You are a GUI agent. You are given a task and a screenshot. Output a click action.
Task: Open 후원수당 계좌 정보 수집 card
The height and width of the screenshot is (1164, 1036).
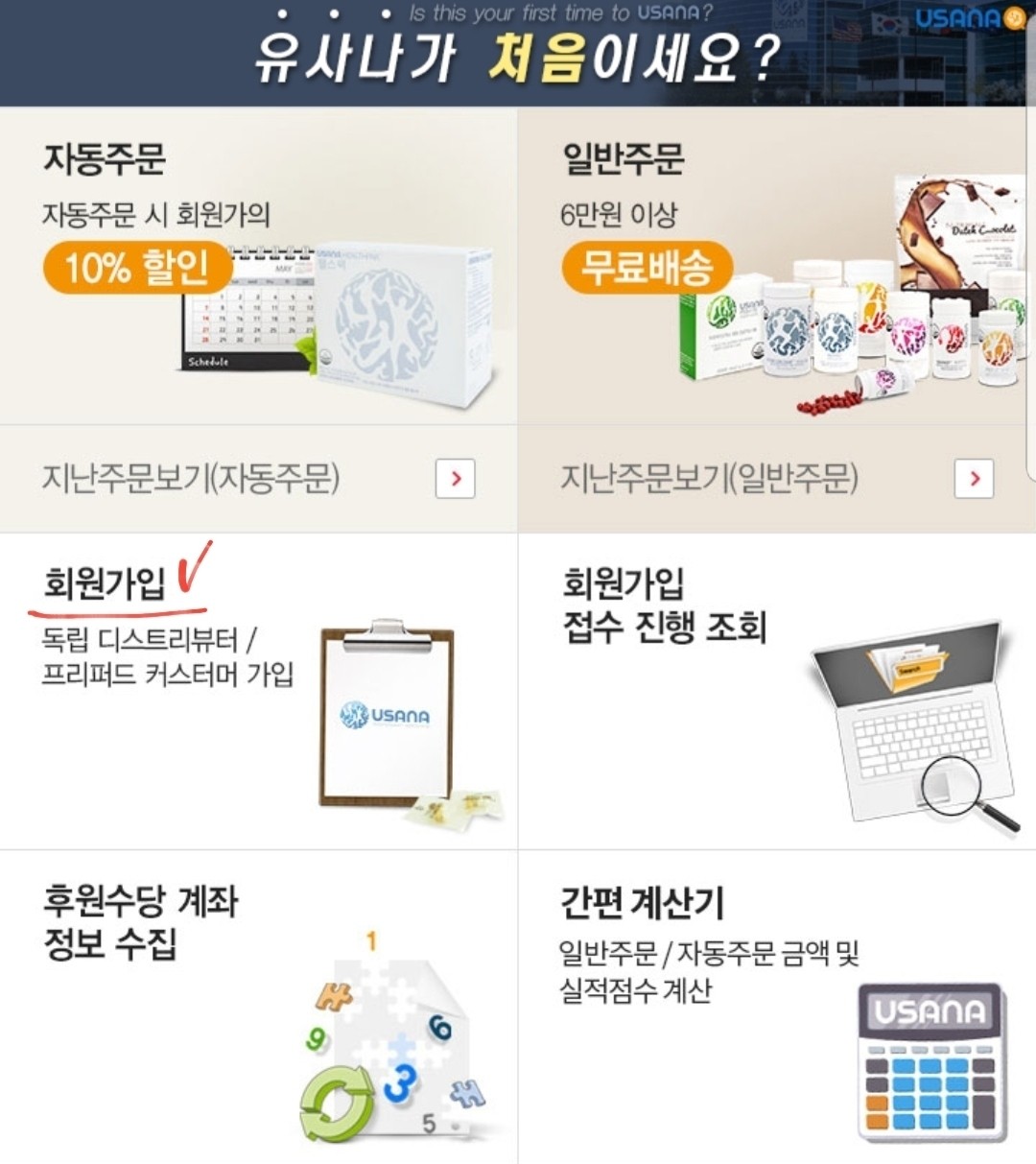(258, 1006)
